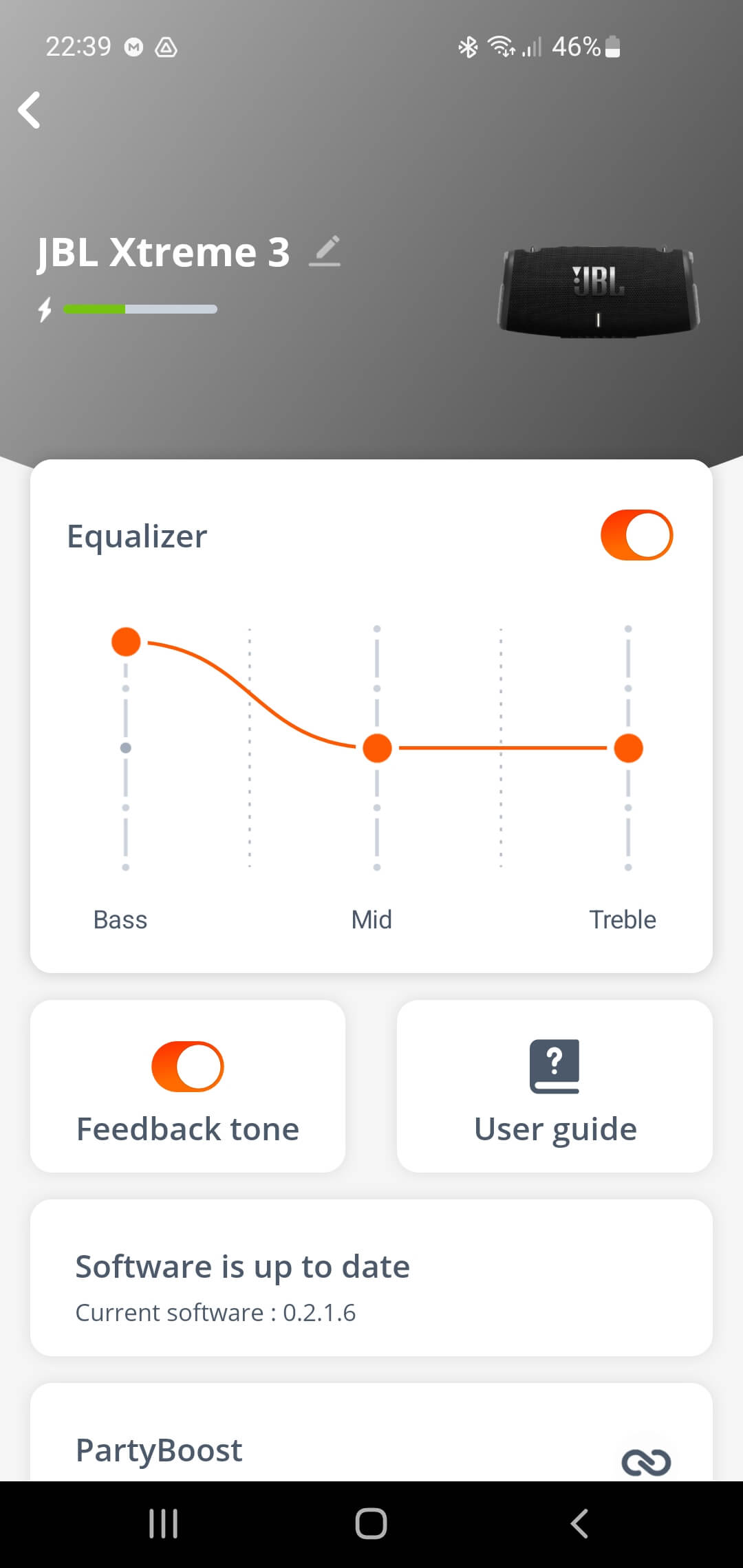Image resolution: width=743 pixels, height=1568 pixels.
Task: Tap the Bass equalizer handle
Action: [x=126, y=642]
